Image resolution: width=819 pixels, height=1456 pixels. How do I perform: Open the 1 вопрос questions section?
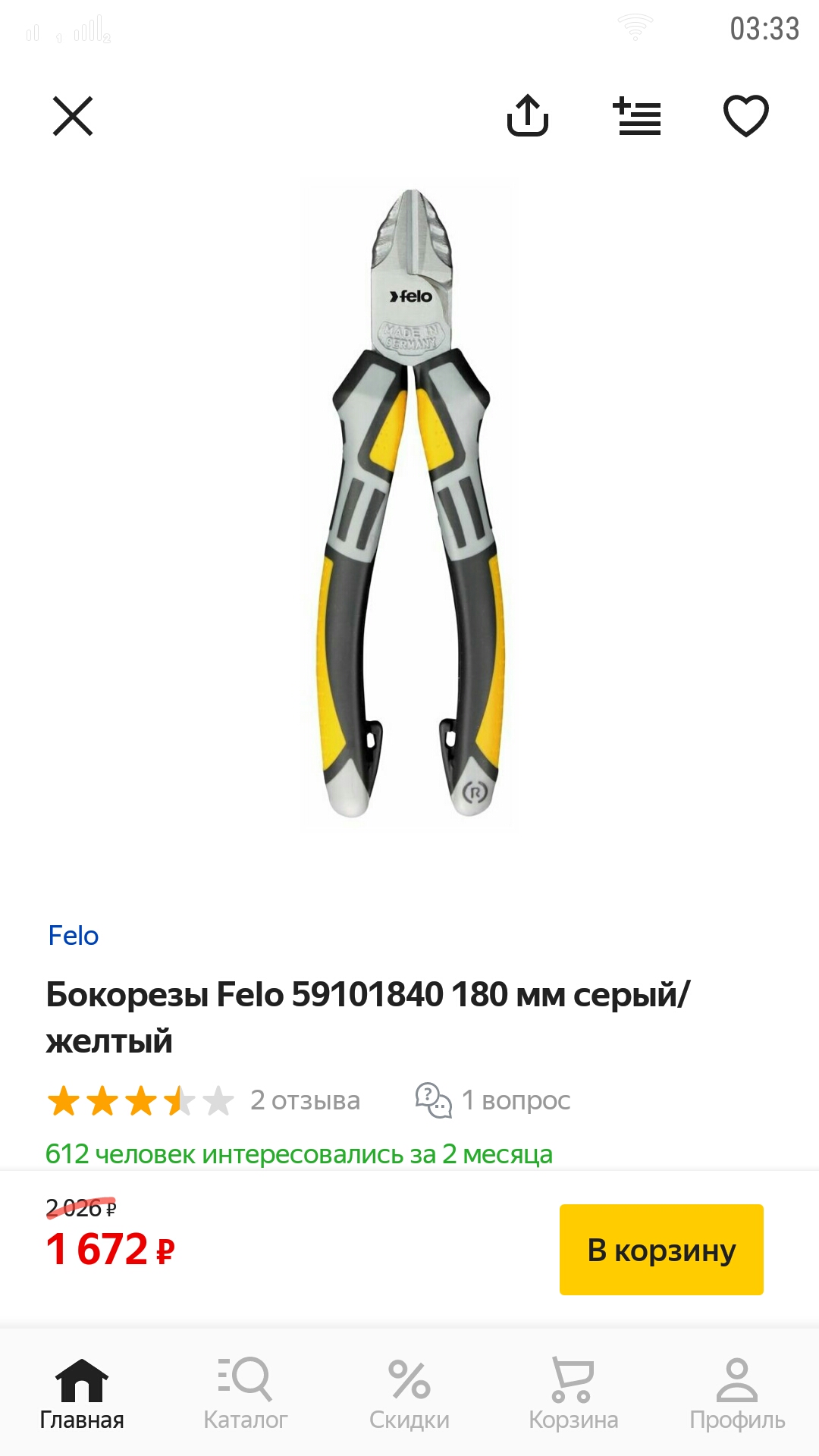point(493,1100)
